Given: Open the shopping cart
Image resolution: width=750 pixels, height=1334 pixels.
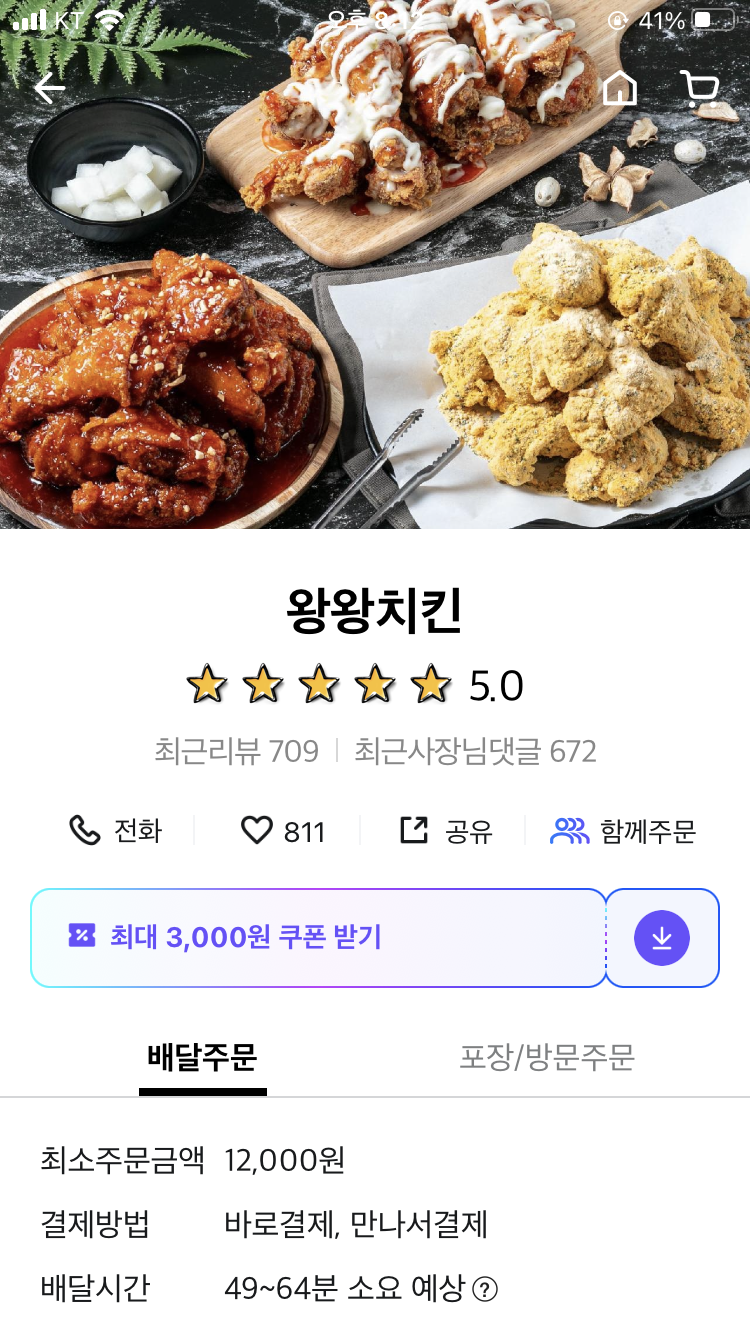Looking at the screenshot, I should (x=700, y=88).
